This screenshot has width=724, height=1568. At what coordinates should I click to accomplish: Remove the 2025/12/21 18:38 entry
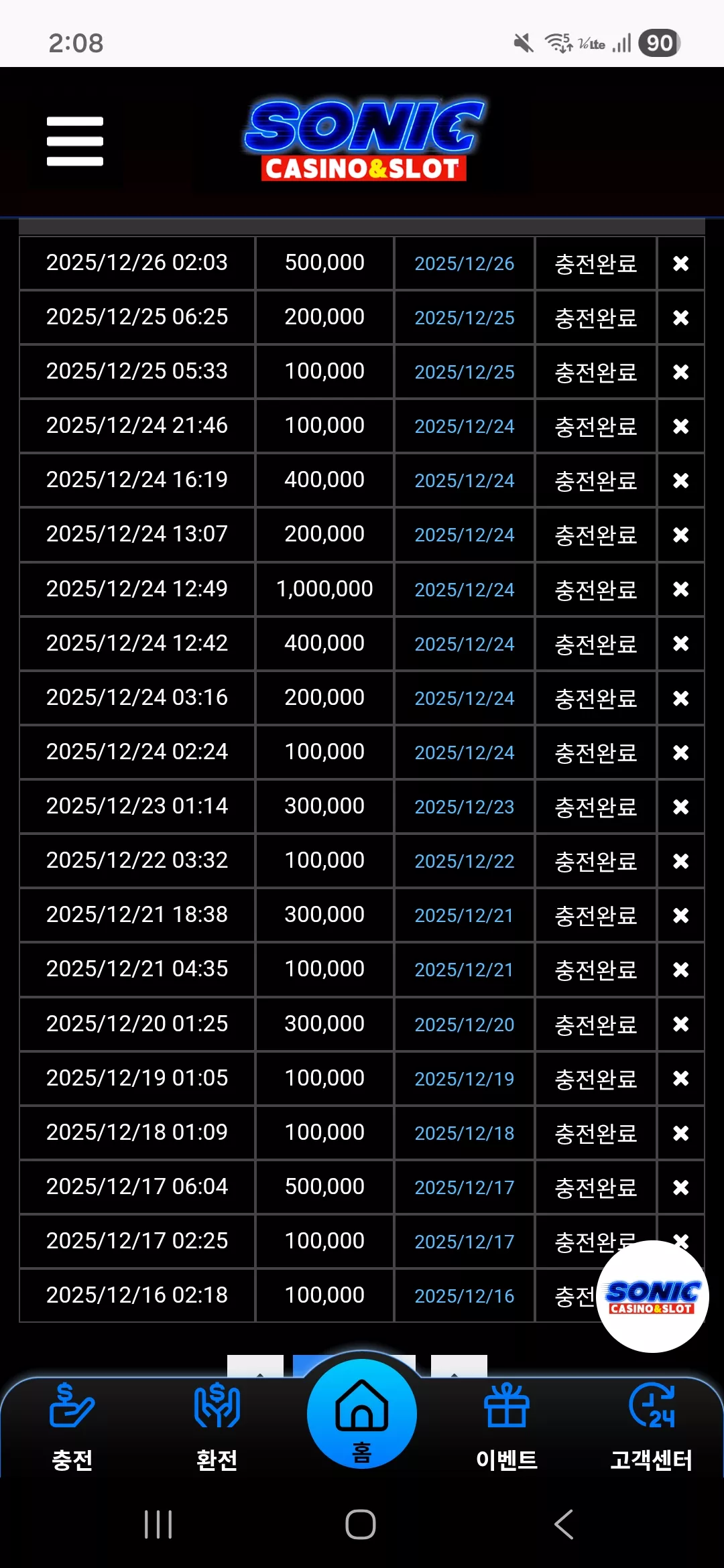pos(680,915)
